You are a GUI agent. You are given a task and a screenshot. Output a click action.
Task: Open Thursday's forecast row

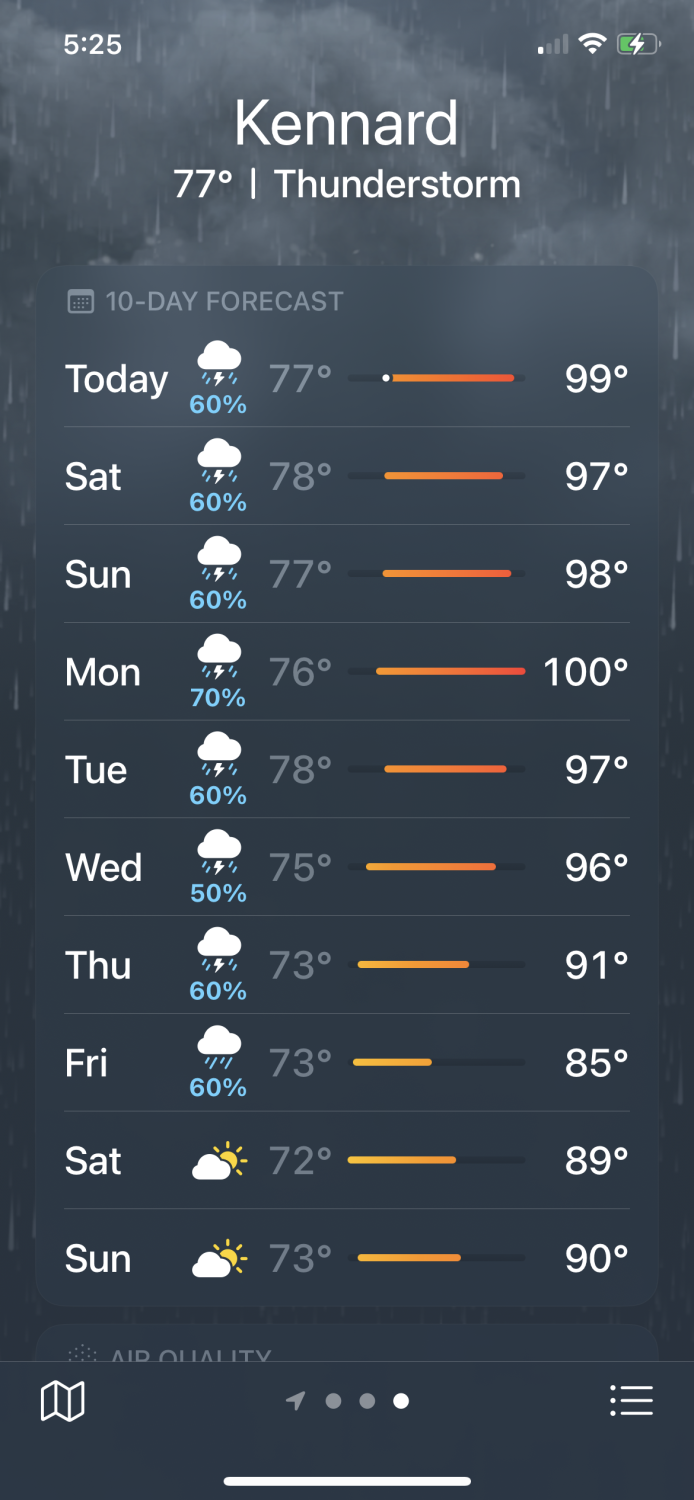346,965
